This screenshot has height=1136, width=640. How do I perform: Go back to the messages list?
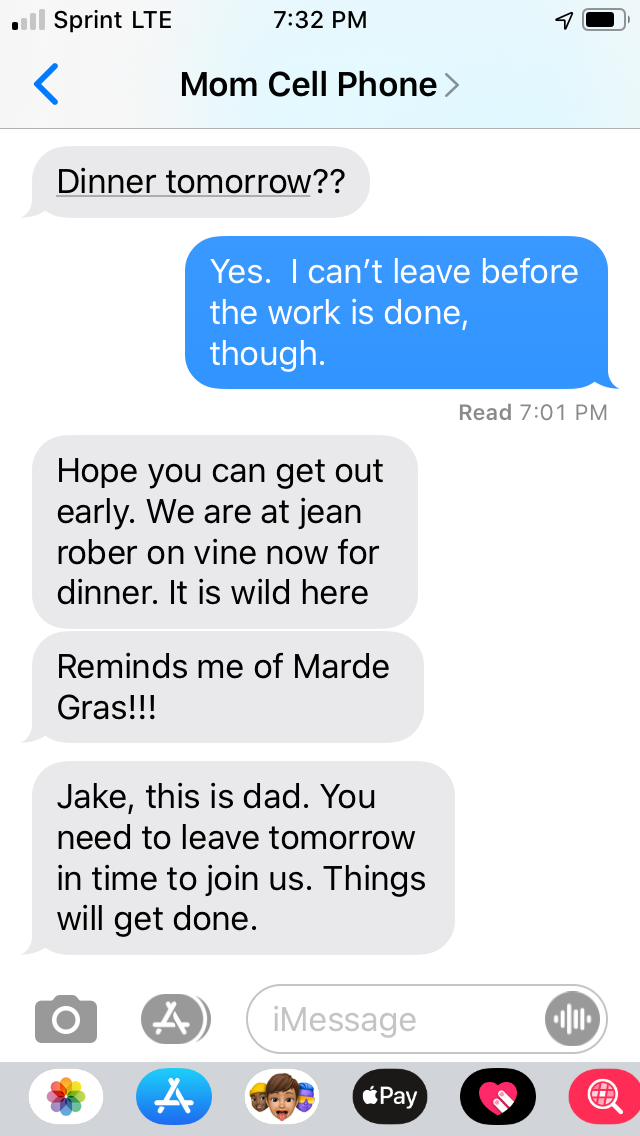[46, 85]
